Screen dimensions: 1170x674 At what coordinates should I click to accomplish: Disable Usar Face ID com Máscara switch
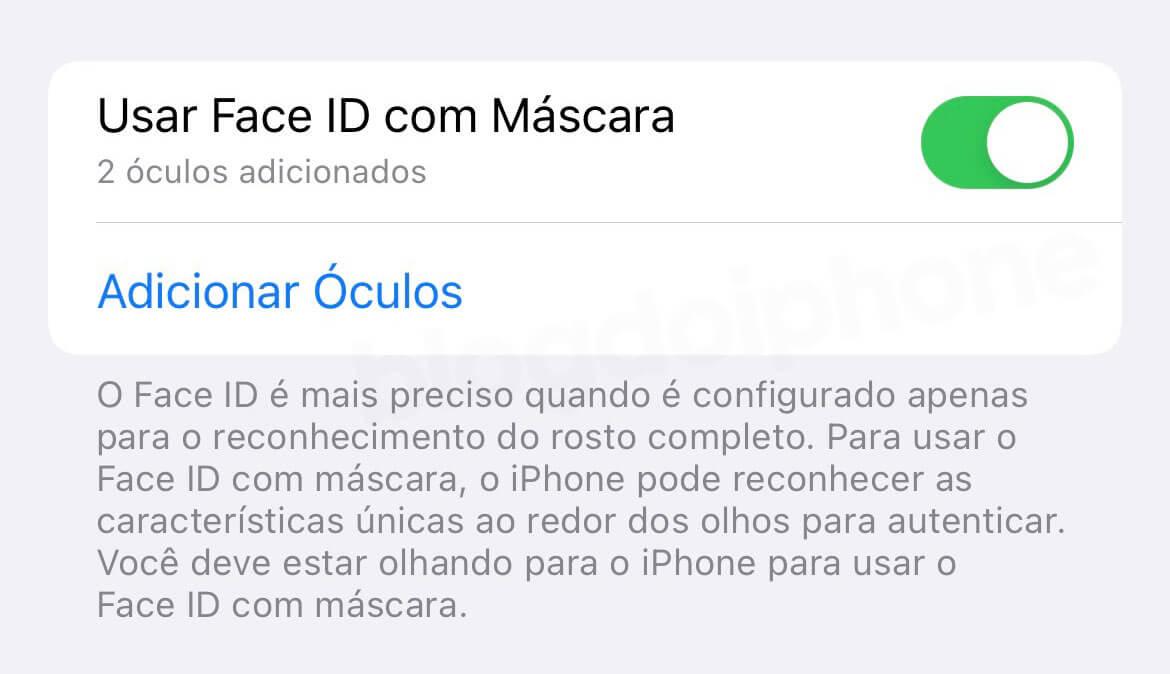coord(996,142)
